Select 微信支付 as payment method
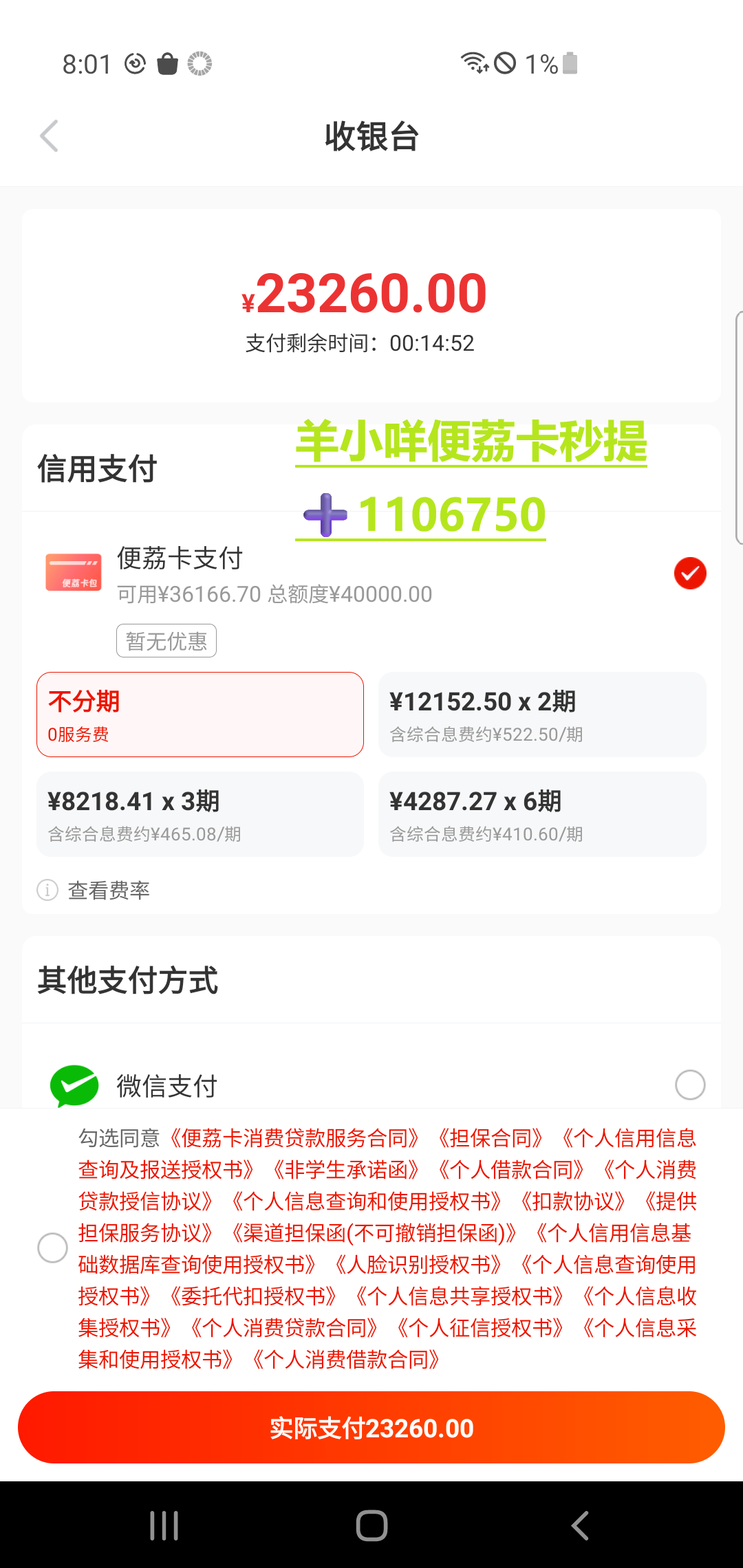Image resolution: width=743 pixels, height=1568 pixels. [x=689, y=1085]
